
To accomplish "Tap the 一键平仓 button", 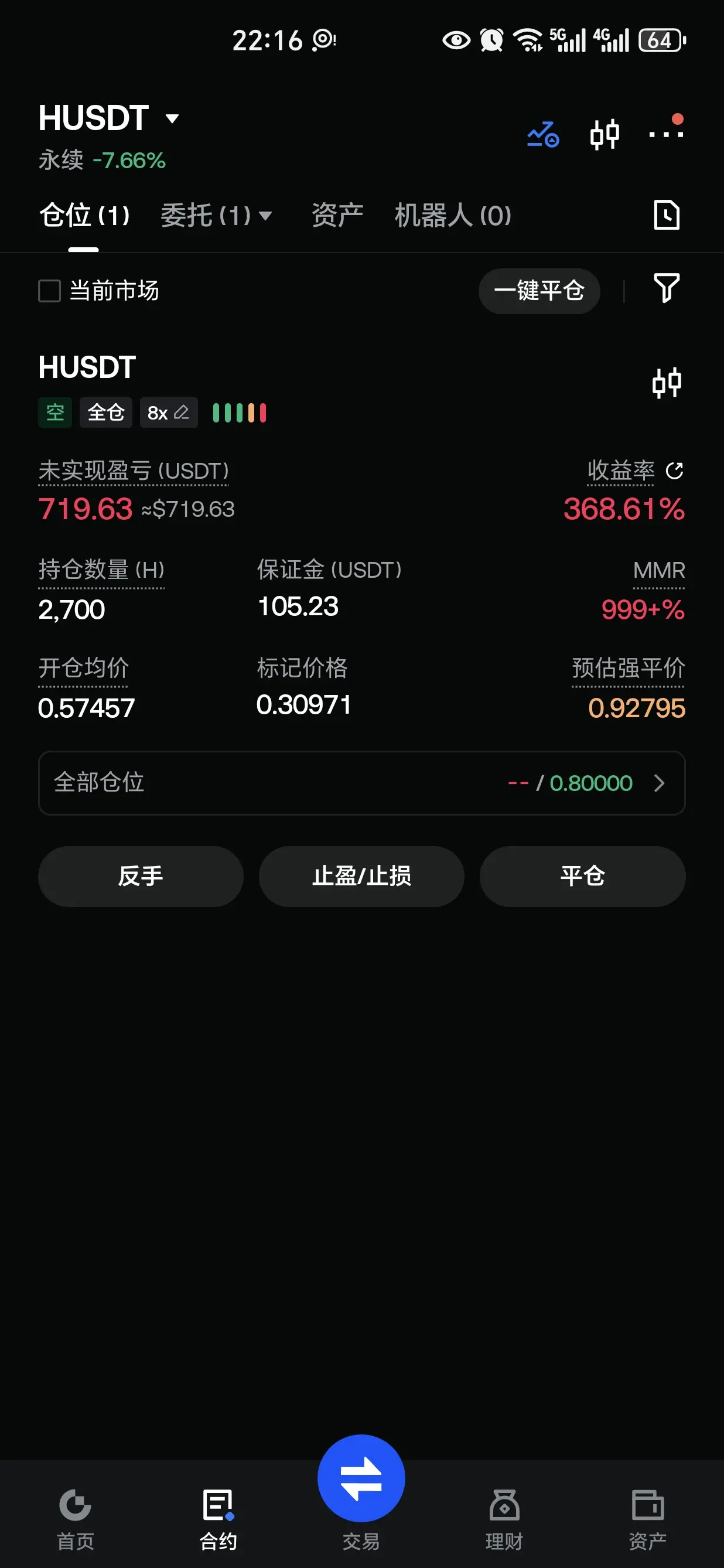I will point(539,291).
